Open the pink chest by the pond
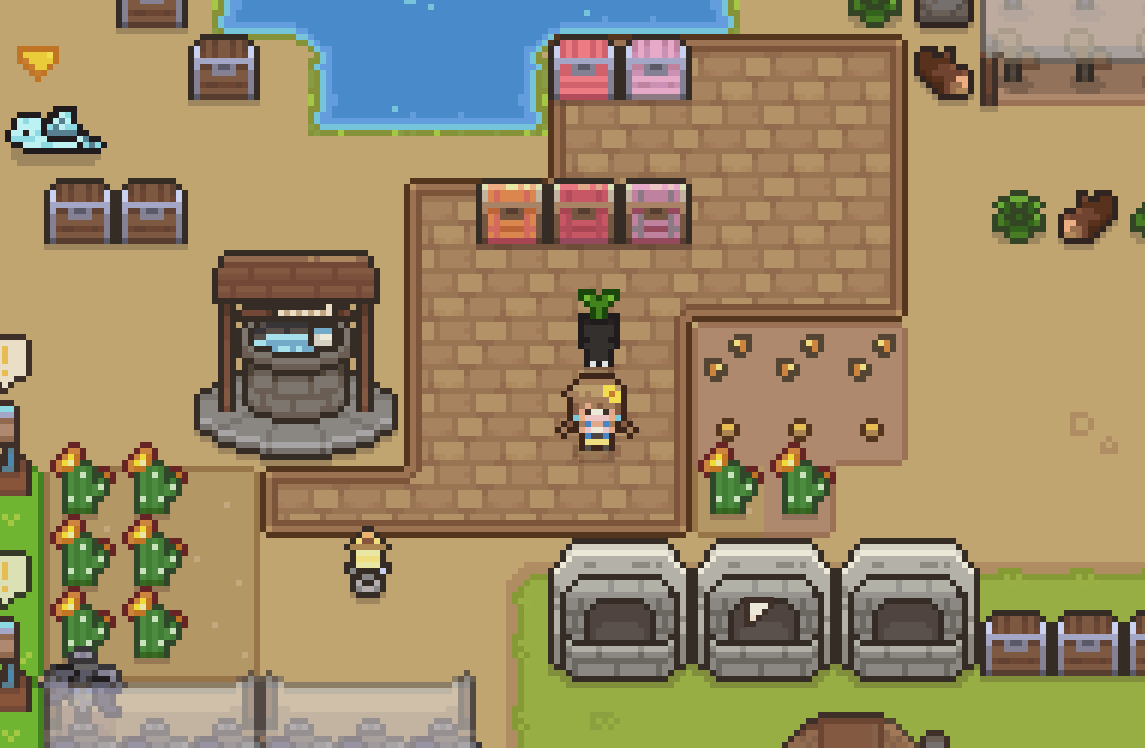The image size is (1145, 748). pyautogui.click(x=657, y=68)
